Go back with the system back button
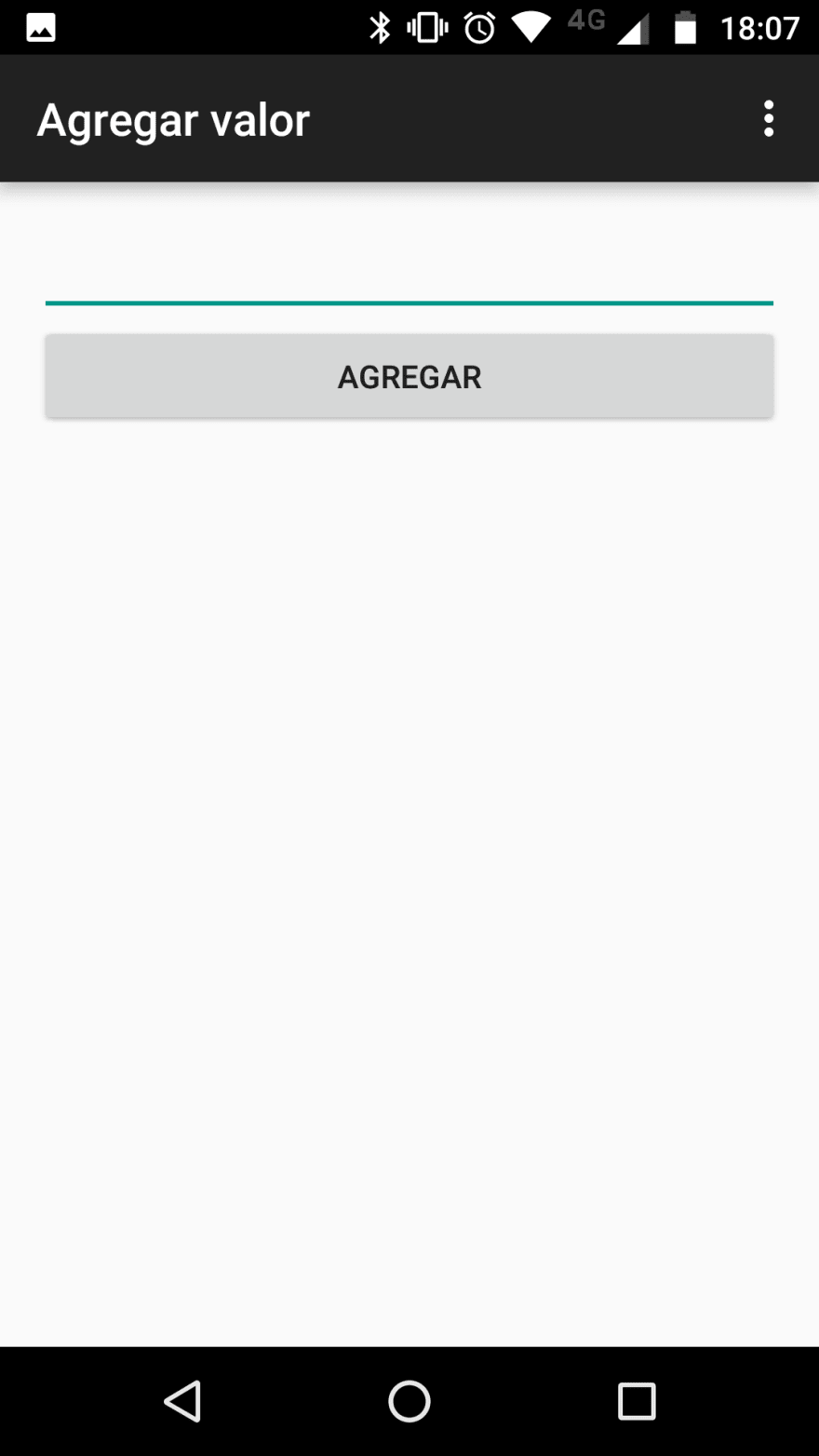Viewport: 819px width, 1456px height. [x=182, y=1401]
